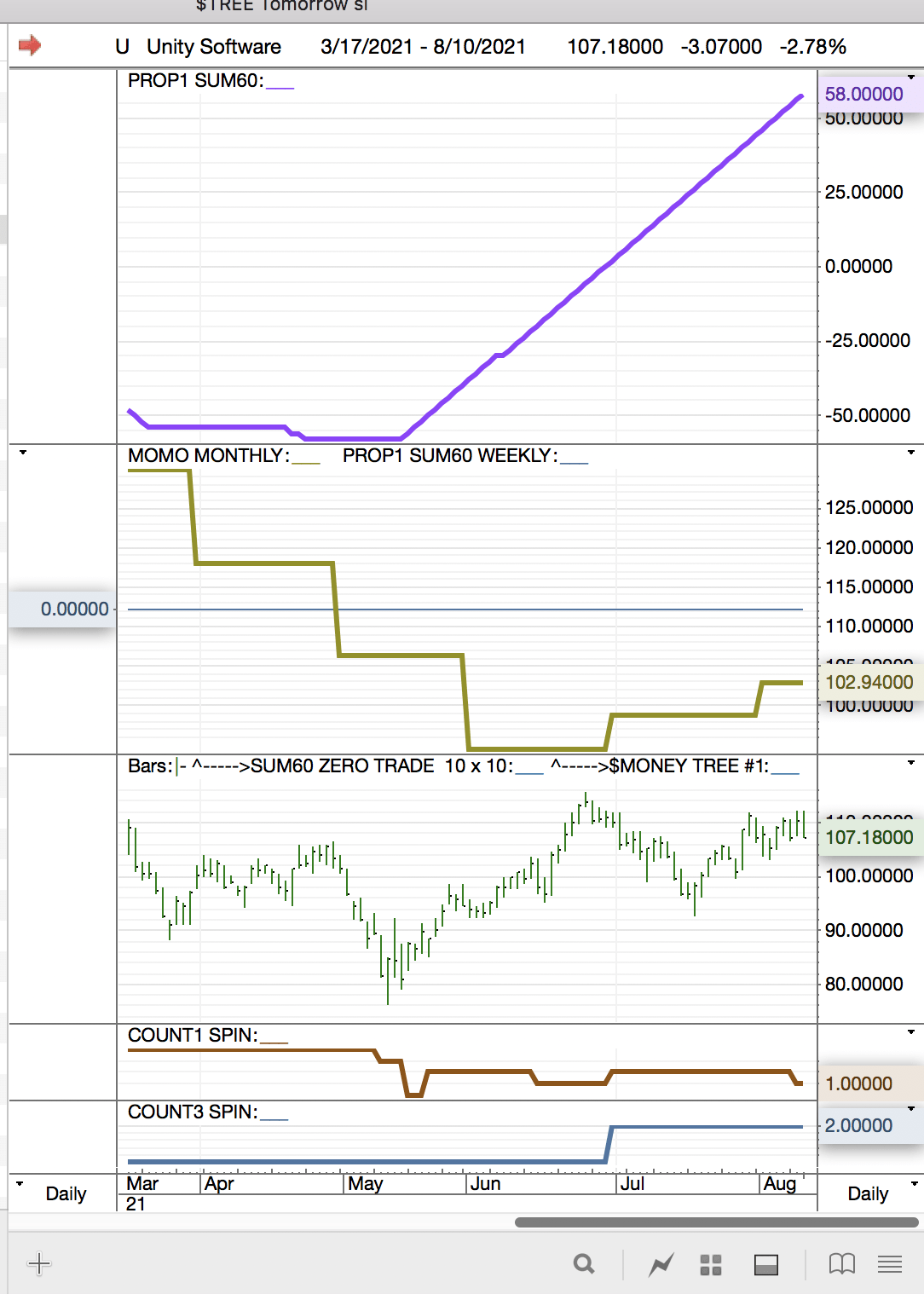Image resolution: width=924 pixels, height=1294 pixels.
Task: Open the left arrow menu beside MOMO MONTHLY
Action: tap(23, 453)
